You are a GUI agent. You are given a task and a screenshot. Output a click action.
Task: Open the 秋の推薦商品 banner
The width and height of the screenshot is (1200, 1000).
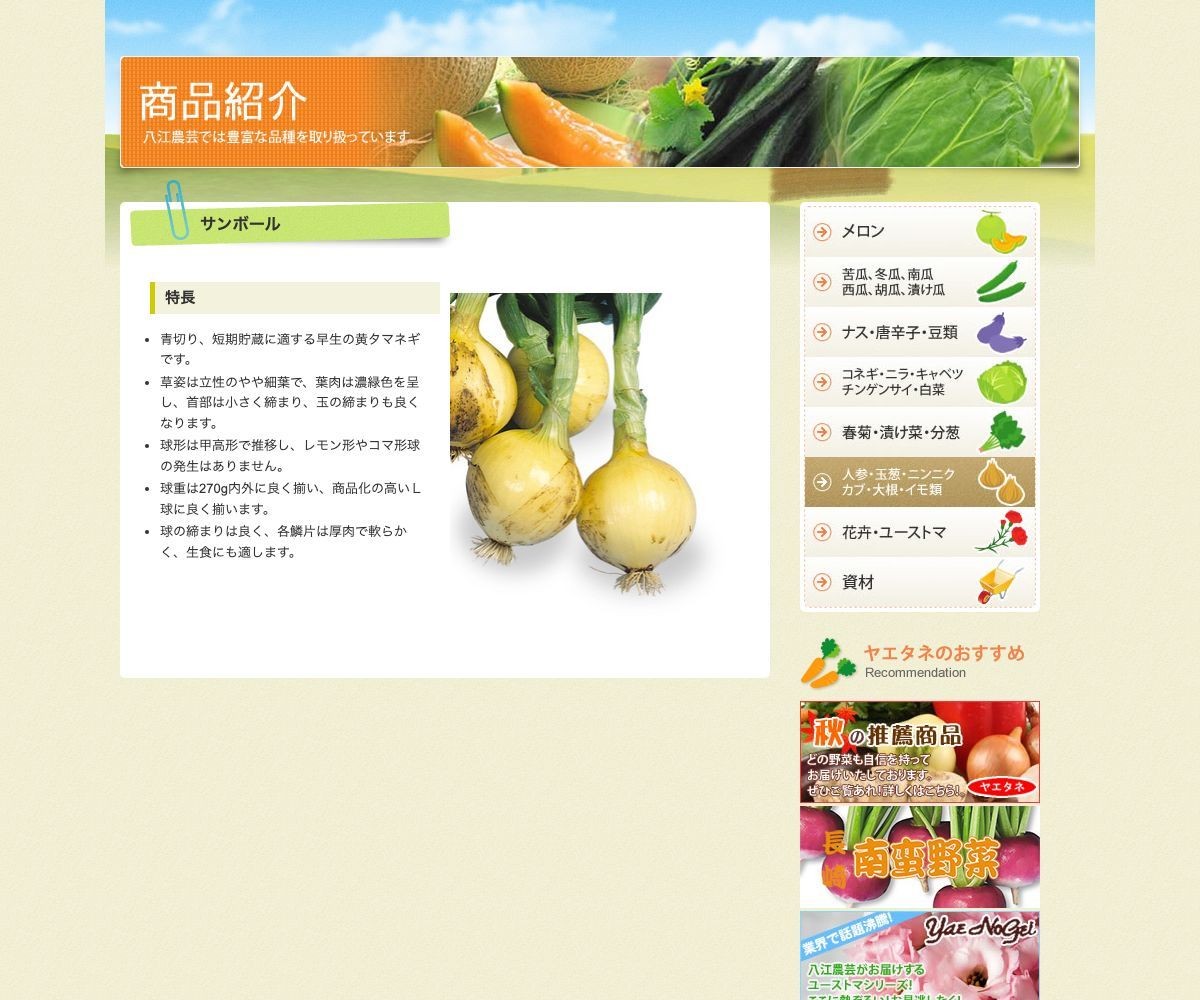coord(919,752)
